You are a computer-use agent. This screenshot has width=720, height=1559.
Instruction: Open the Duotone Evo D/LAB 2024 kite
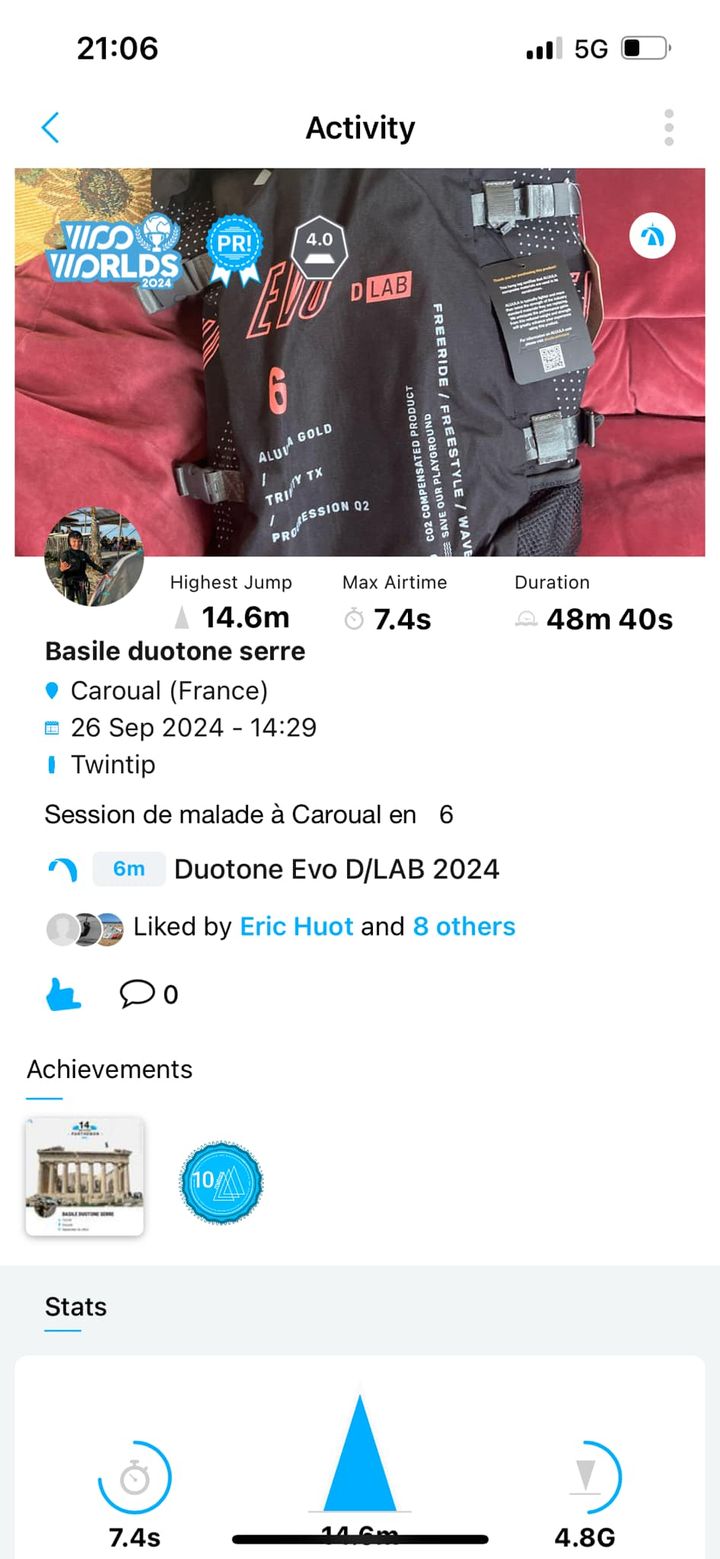click(x=336, y=869)
